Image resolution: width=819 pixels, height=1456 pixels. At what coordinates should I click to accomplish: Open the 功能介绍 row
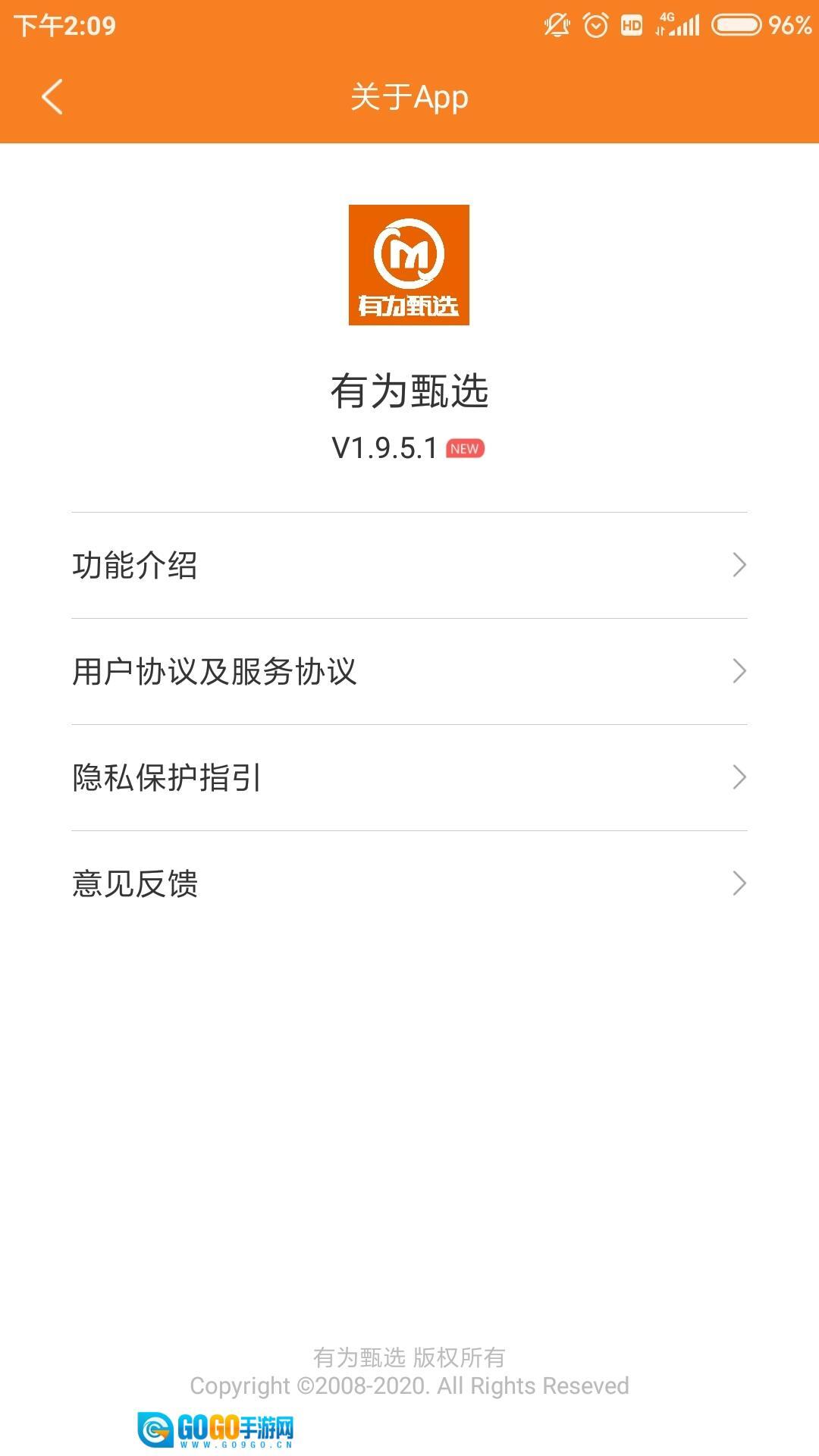coord(409,565)
